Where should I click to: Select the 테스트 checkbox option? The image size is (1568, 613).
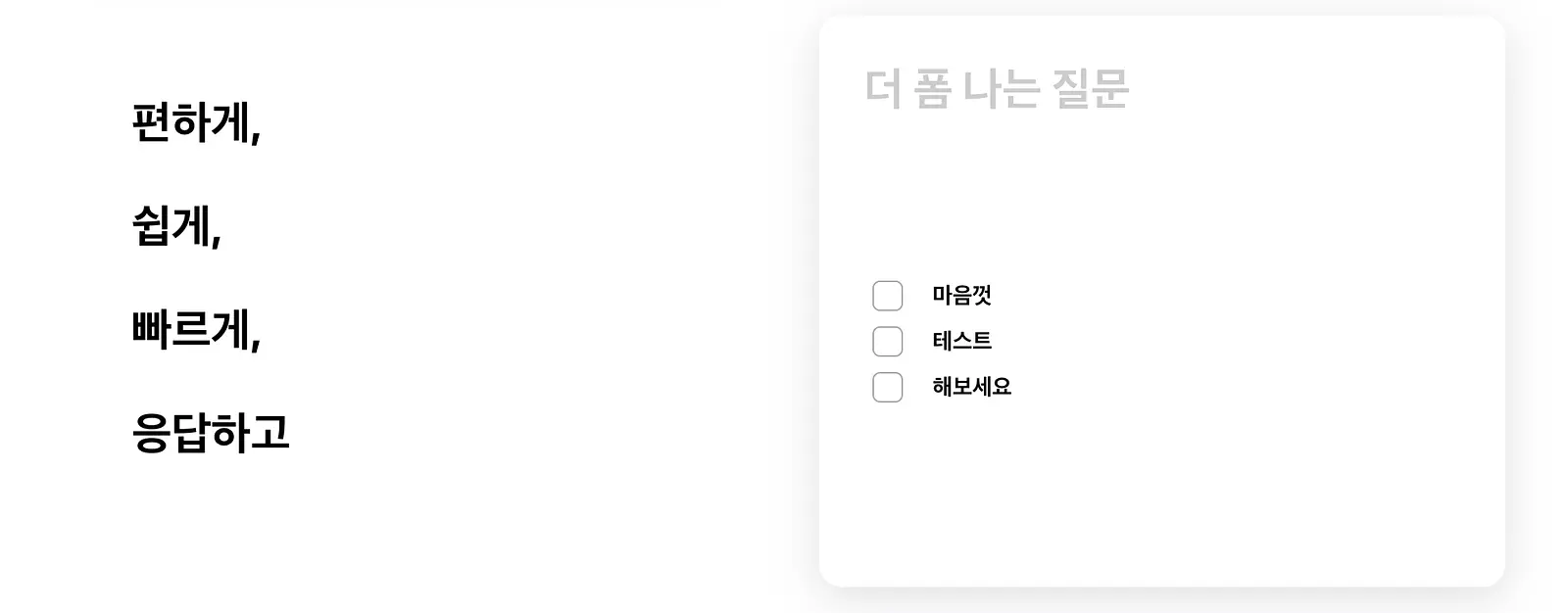(x=887, y=341)
